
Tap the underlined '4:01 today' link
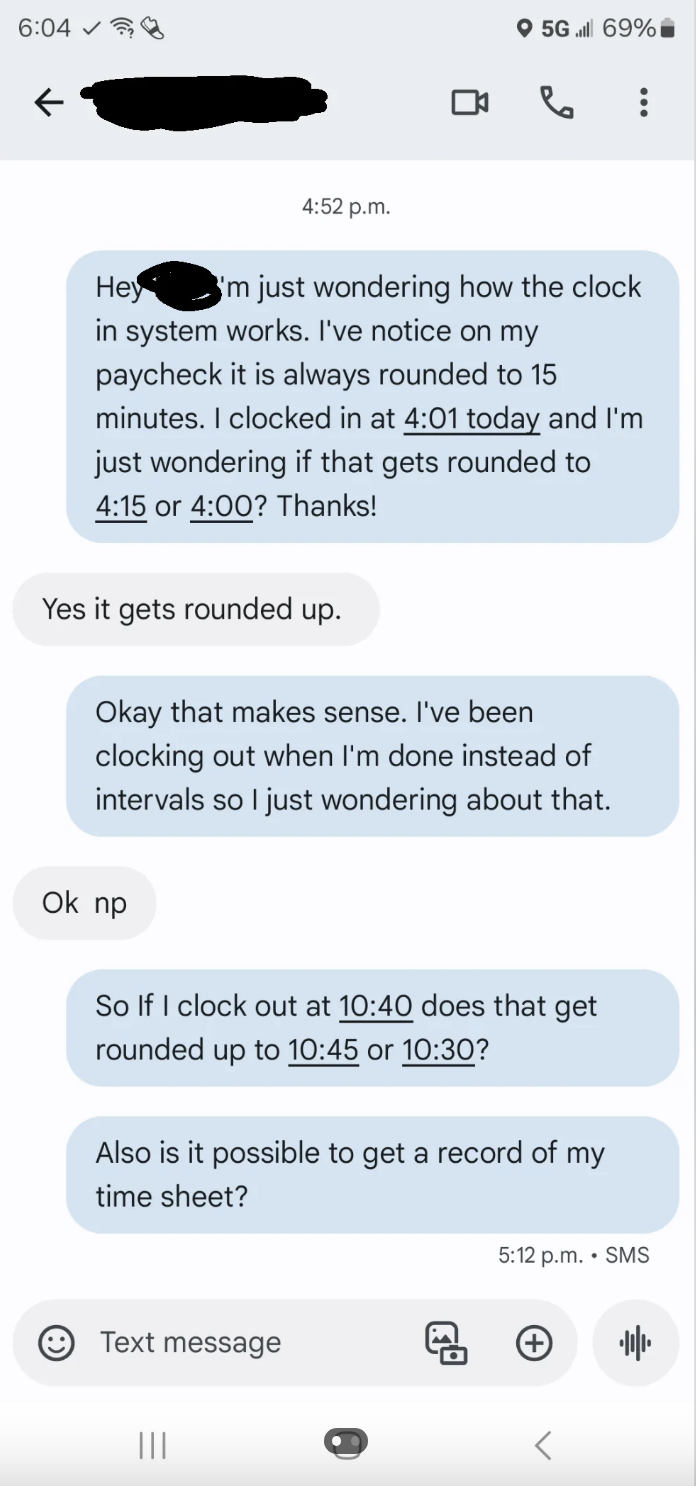click(x=472, y=418)
